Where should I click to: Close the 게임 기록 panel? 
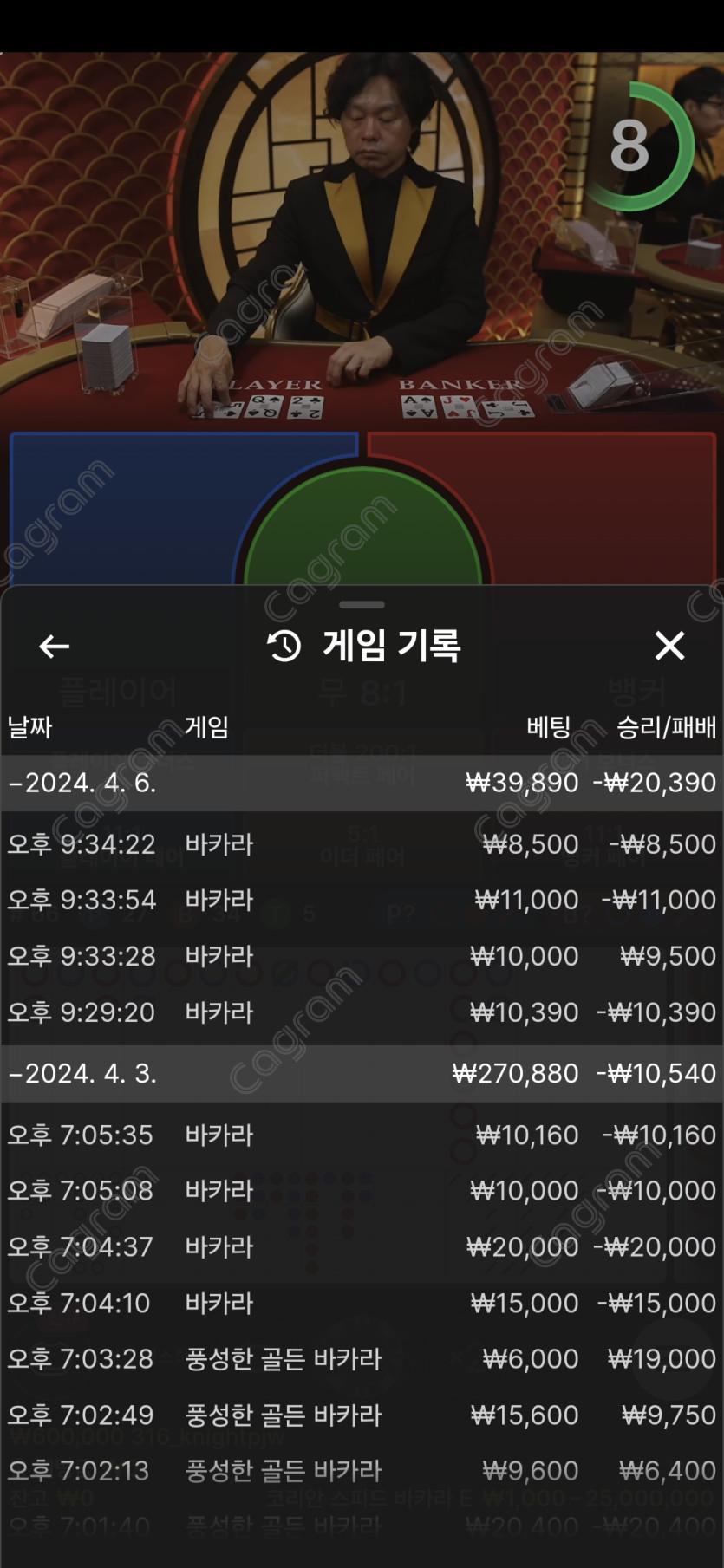click(669, 646)
